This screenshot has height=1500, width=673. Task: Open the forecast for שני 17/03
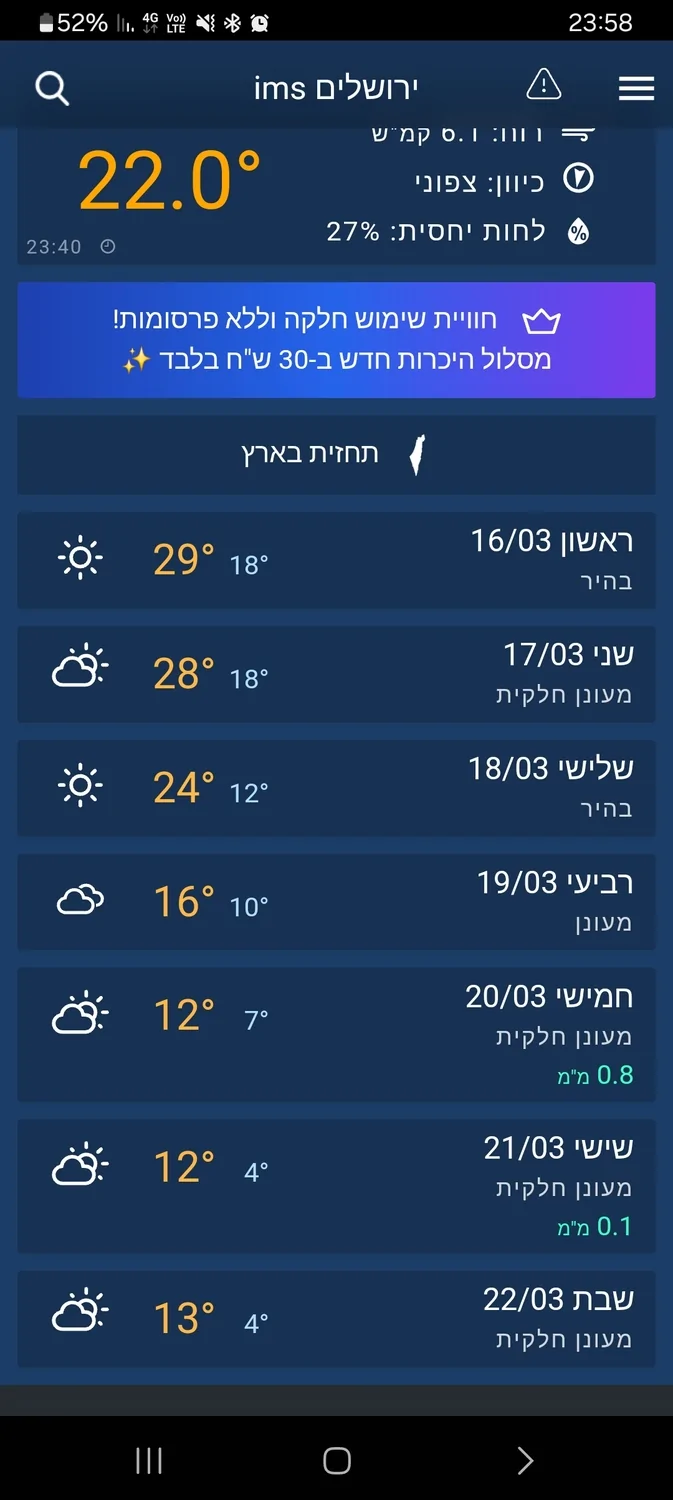tap(336, 674)
